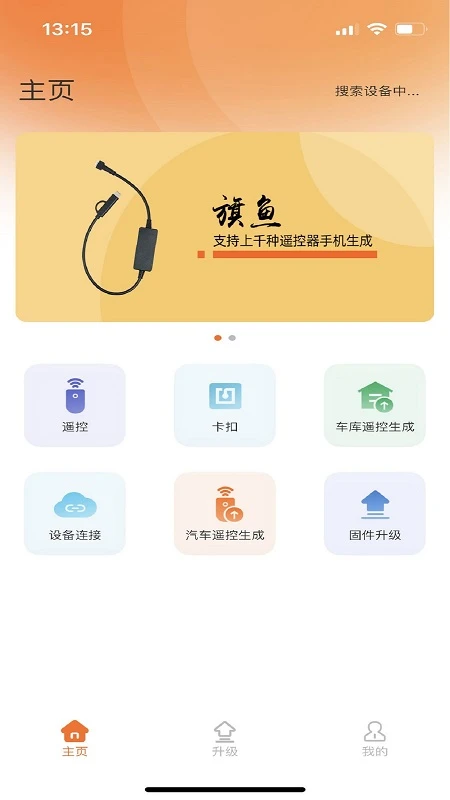Open the 卡扣 tile
The image size is (450, 800).
tap(224, 405)
